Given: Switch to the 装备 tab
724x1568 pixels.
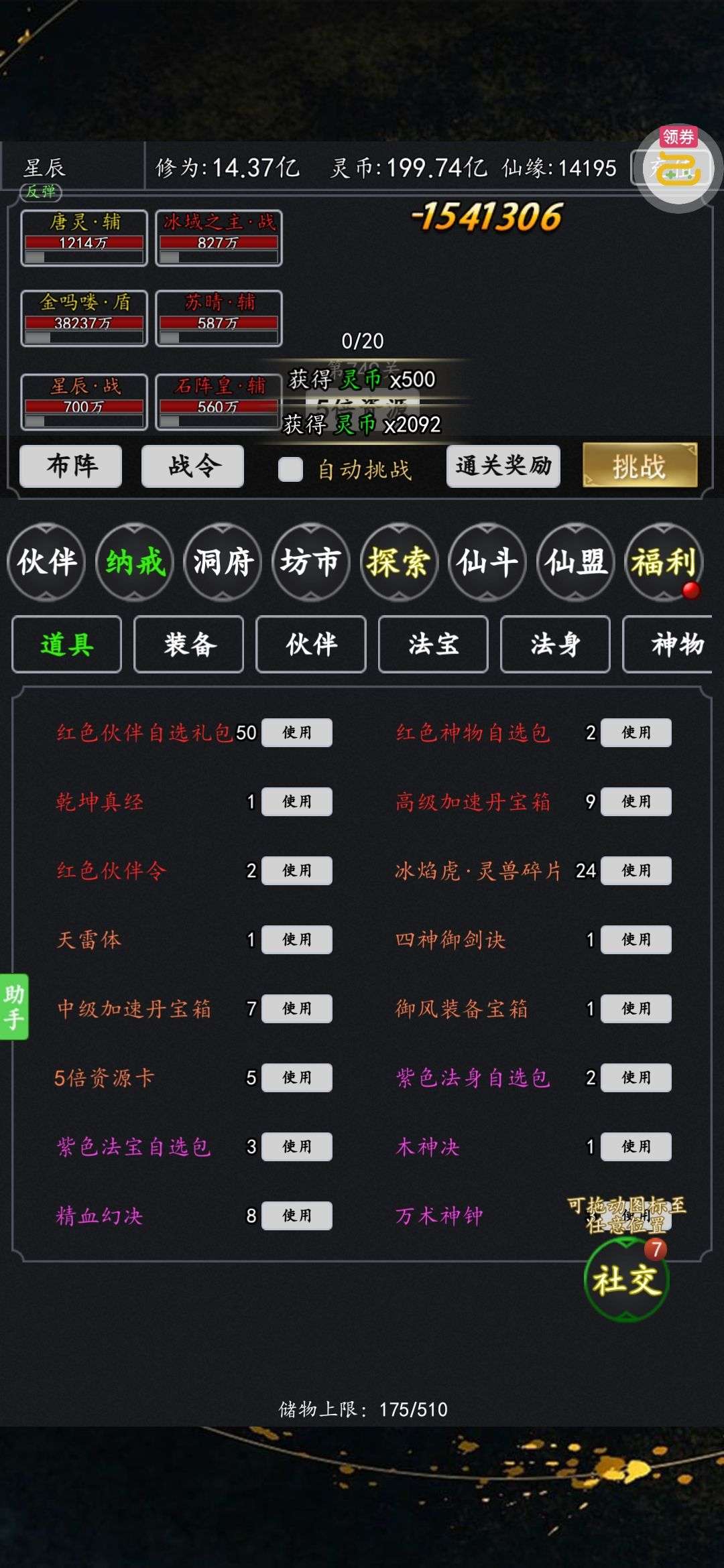Looking at the screenshot, I should pos(189,644).
